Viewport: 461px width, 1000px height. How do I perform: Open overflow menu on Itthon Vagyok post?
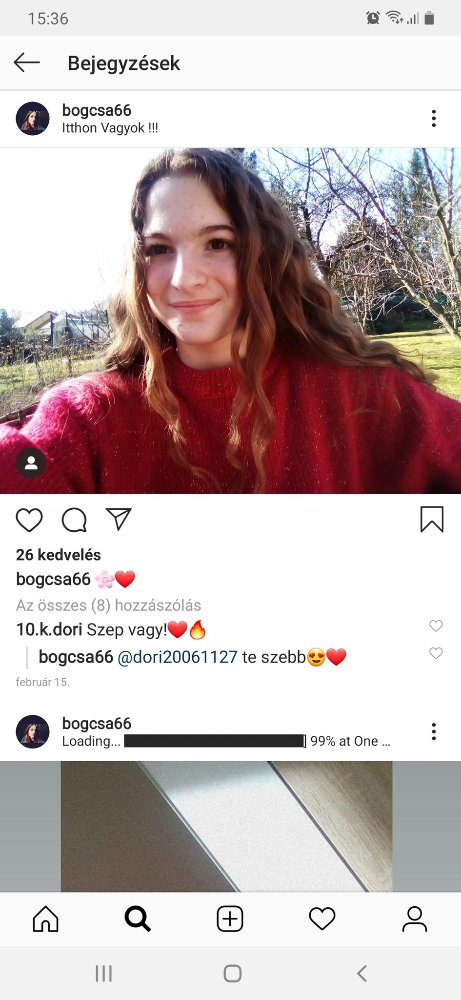pyautogui.click(x=434, y=119)
